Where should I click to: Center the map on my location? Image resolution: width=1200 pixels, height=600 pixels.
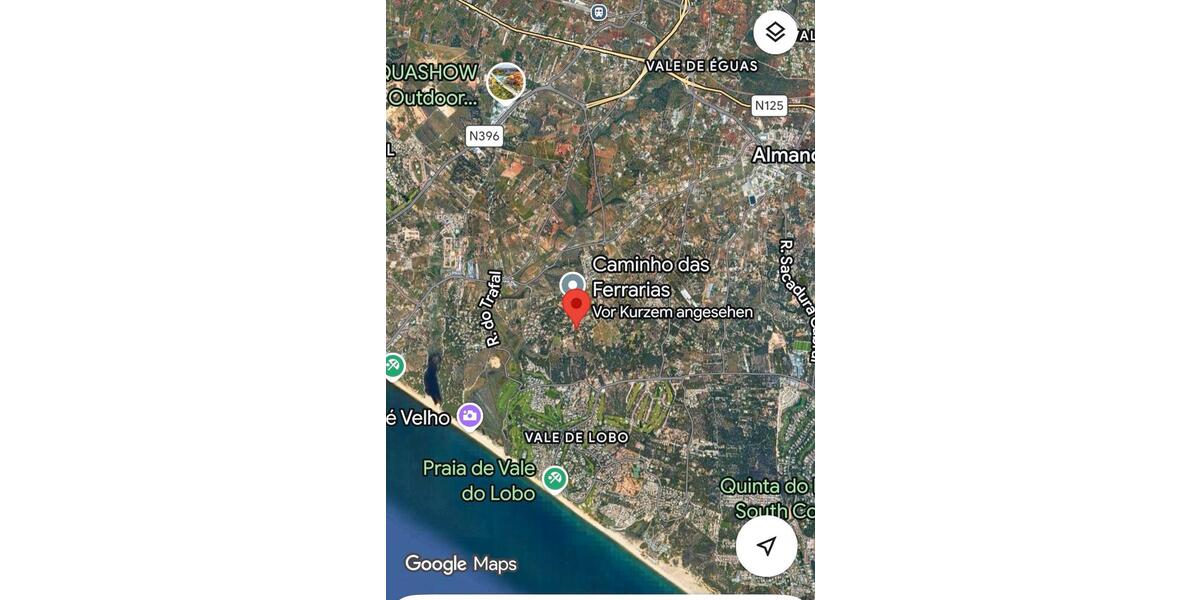pyautogui.click(x=766, y=546)
